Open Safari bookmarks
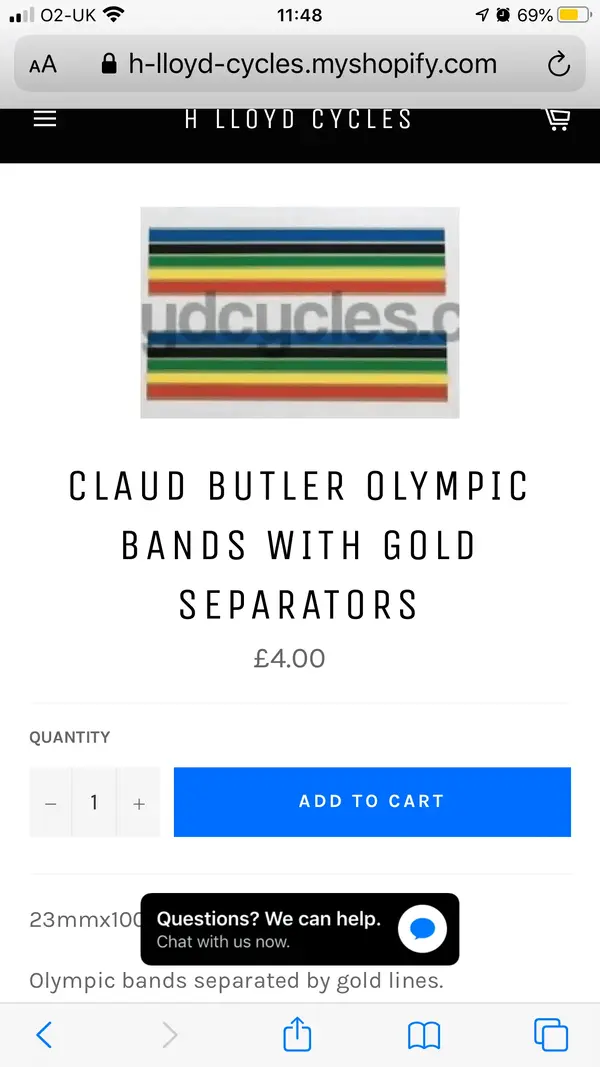 (x=424, y=1034)
